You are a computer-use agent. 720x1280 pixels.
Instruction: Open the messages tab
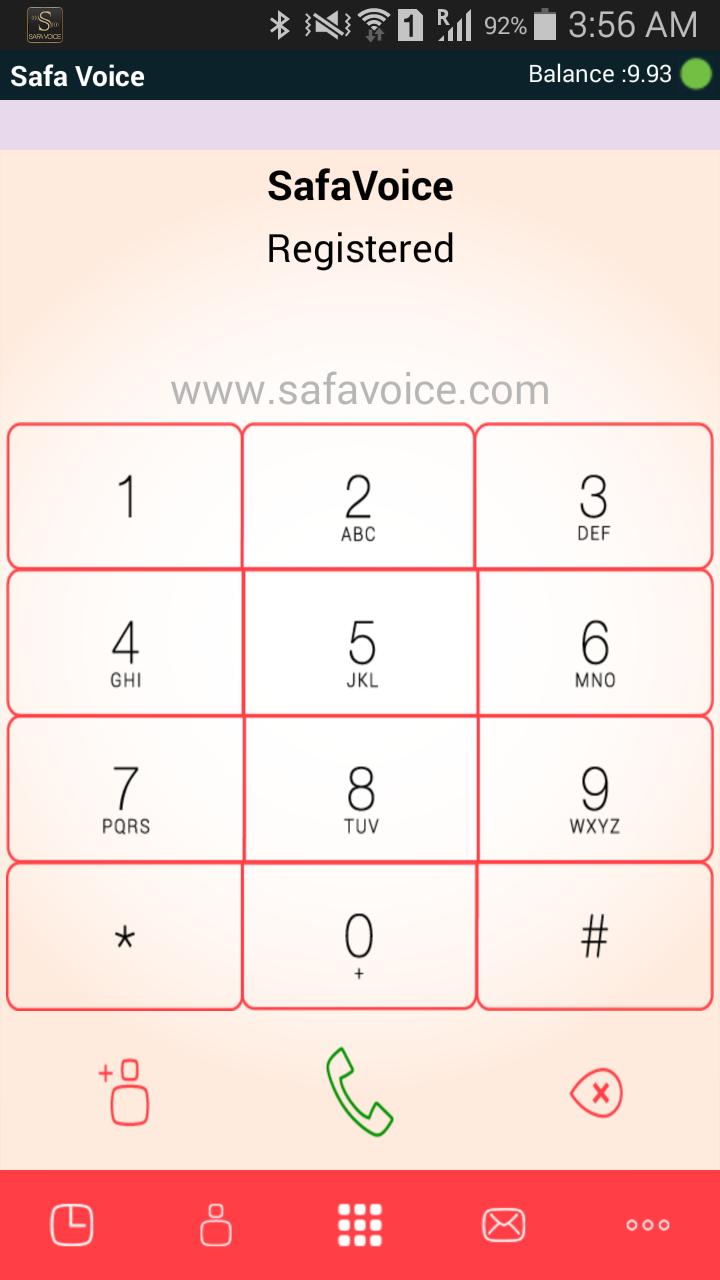[x=504, y=1225]
